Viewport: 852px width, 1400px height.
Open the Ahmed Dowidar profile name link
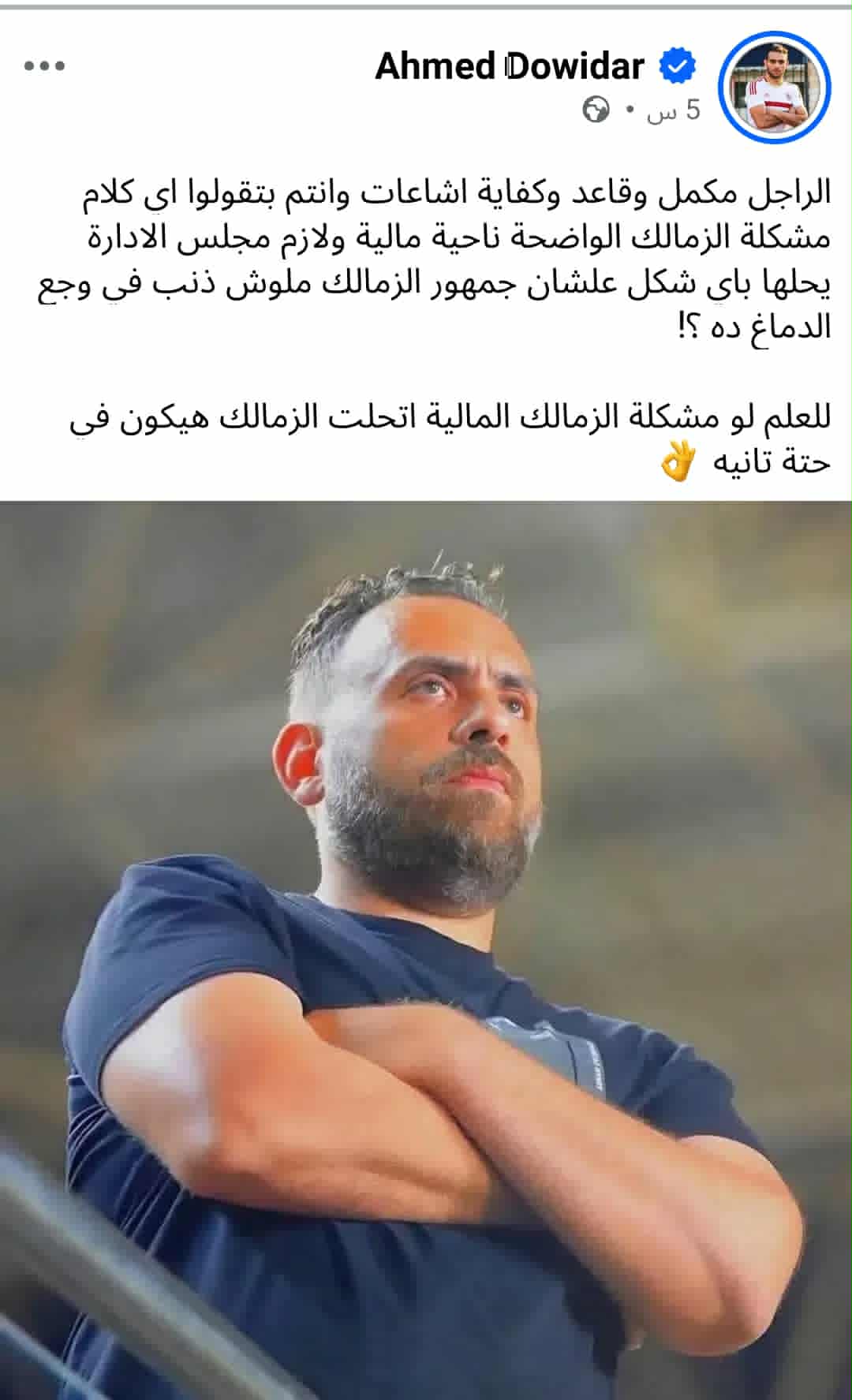[510, 66]
